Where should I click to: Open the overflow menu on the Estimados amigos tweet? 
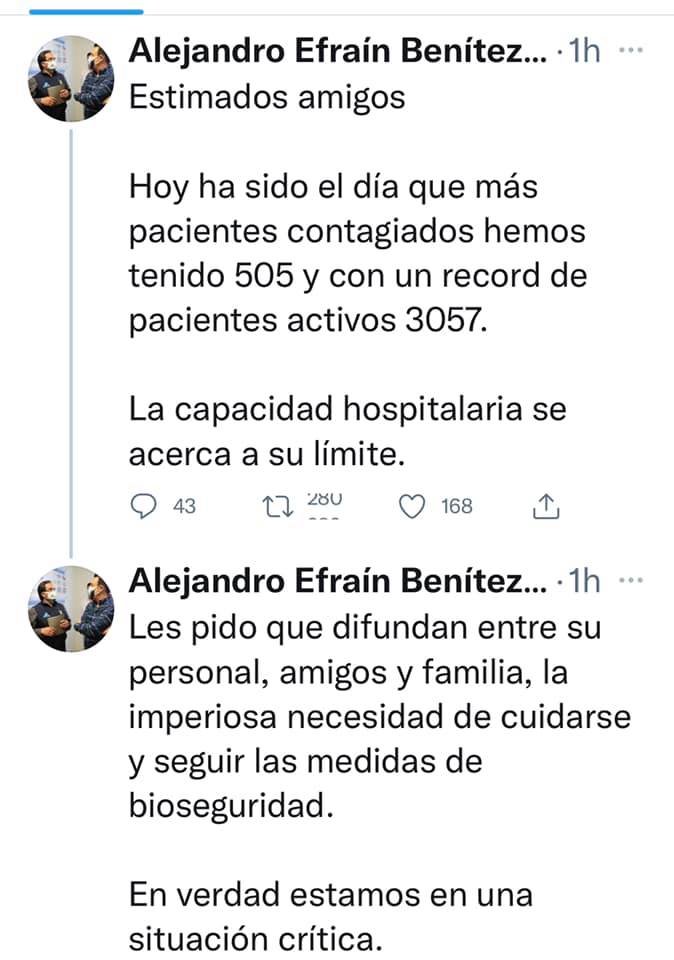coord(632,50)
